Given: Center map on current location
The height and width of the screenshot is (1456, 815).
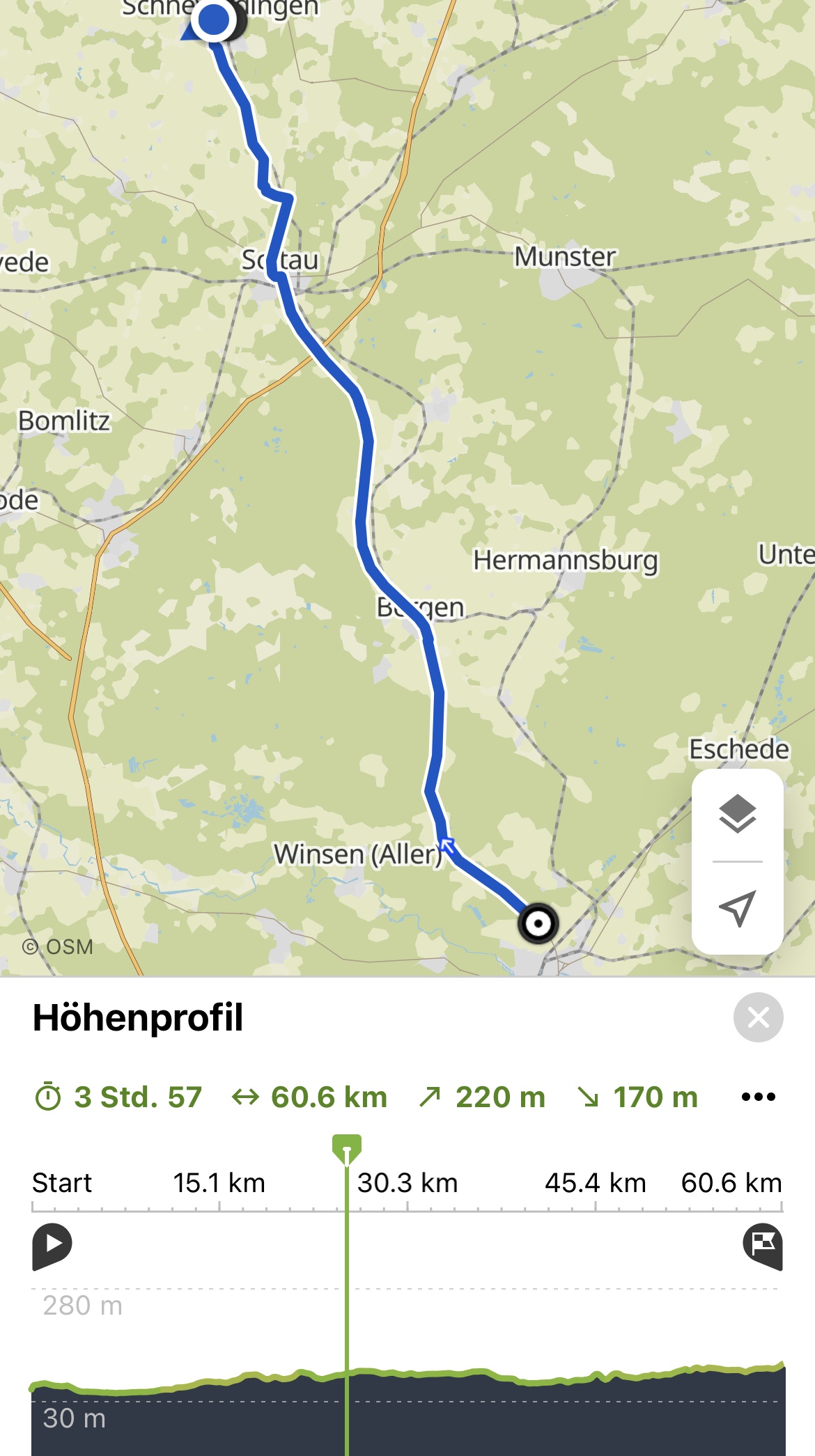Looking at the screenshot, I should [737, 908].
